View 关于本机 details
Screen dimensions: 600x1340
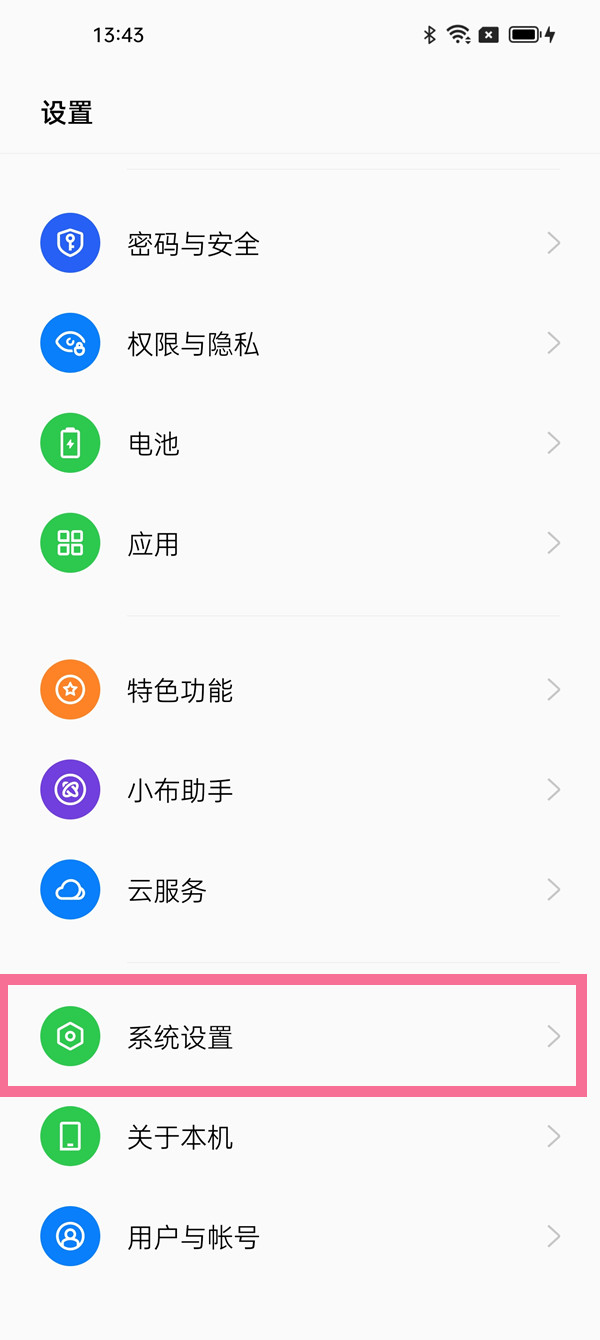(180, 1137)
